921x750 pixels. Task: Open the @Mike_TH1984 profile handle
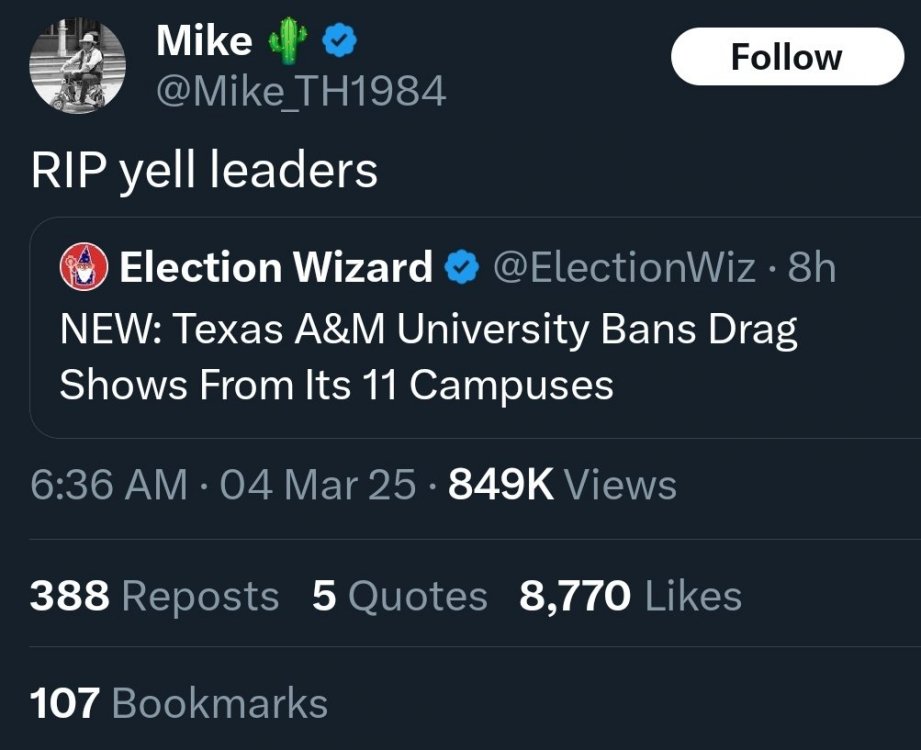coord(301,93)
